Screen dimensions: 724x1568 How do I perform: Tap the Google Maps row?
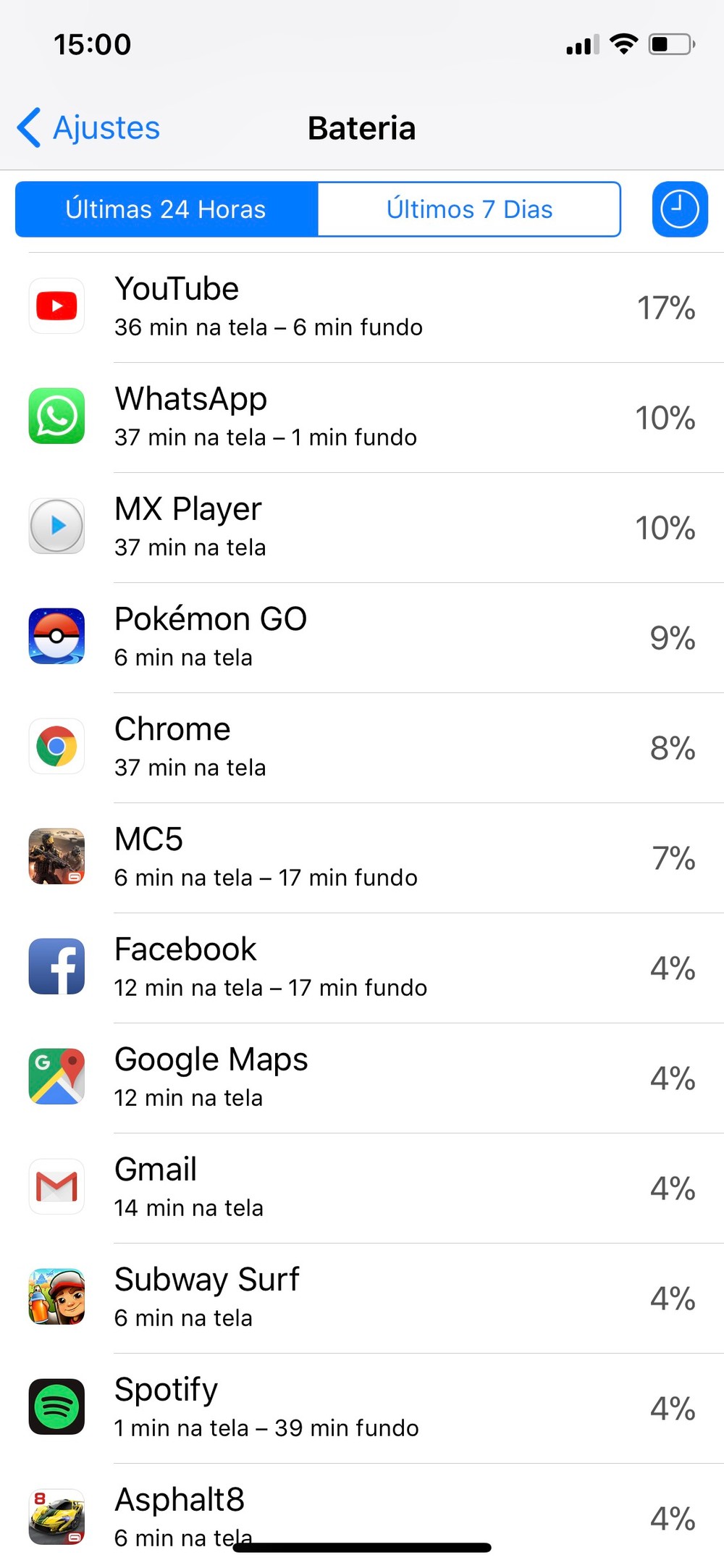click(x=362, y=1078)
